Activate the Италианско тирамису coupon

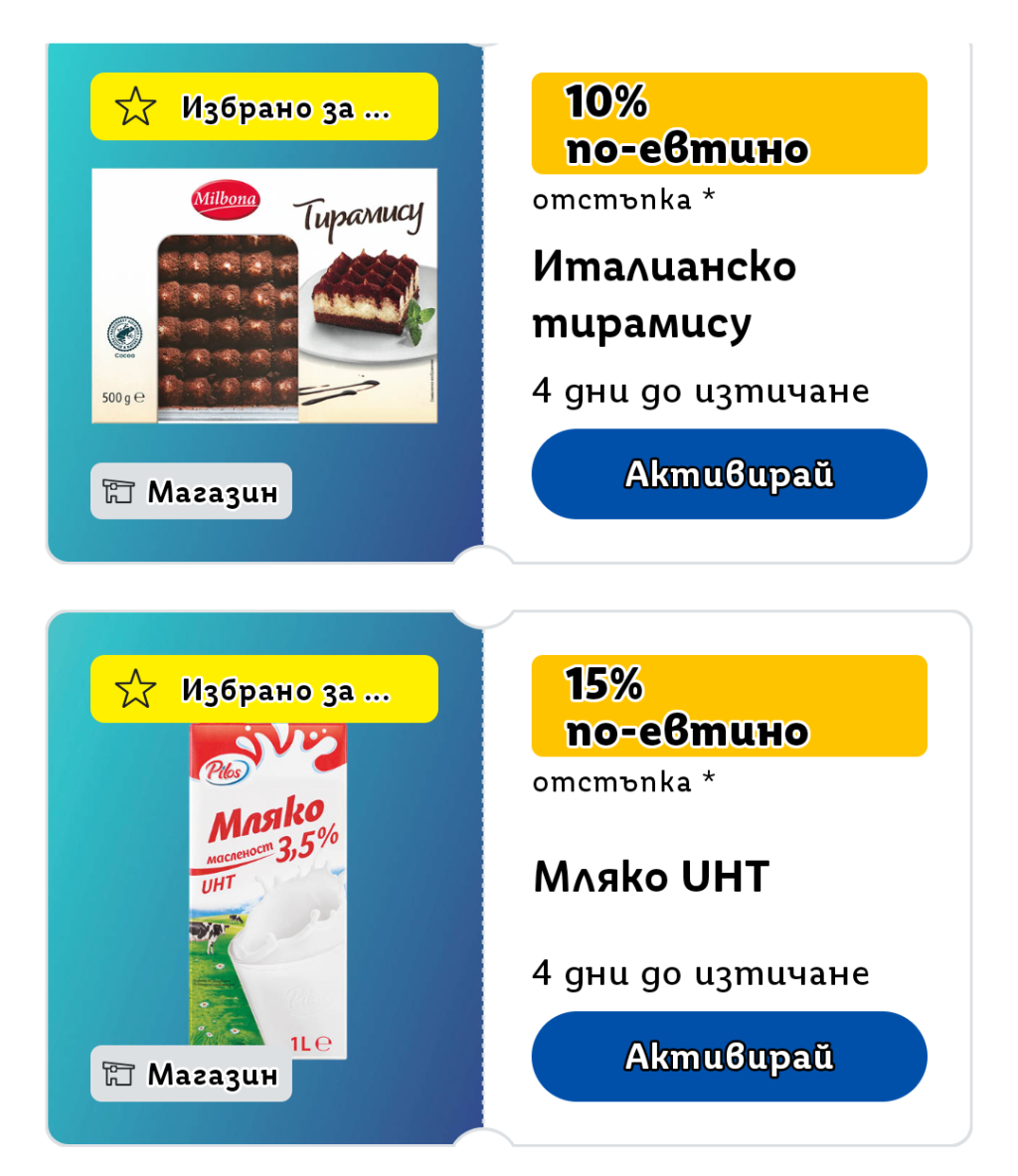pyautogui.click(x=729, y=474)
